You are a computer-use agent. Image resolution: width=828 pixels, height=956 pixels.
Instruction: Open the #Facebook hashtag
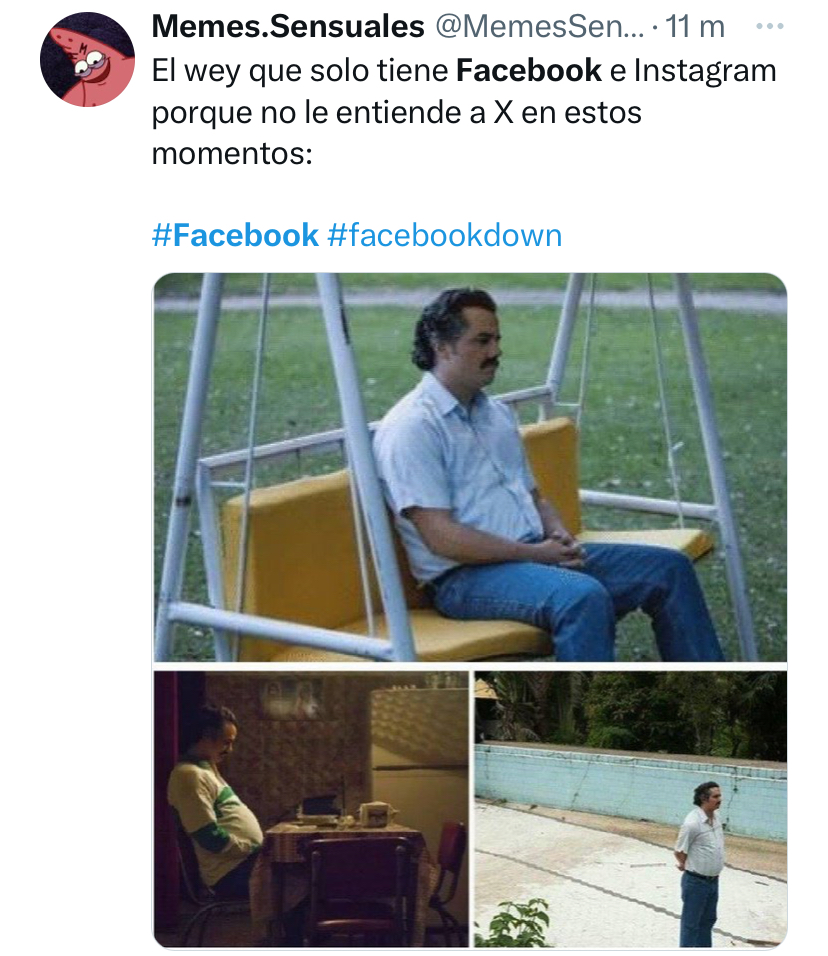pos(235,235)
